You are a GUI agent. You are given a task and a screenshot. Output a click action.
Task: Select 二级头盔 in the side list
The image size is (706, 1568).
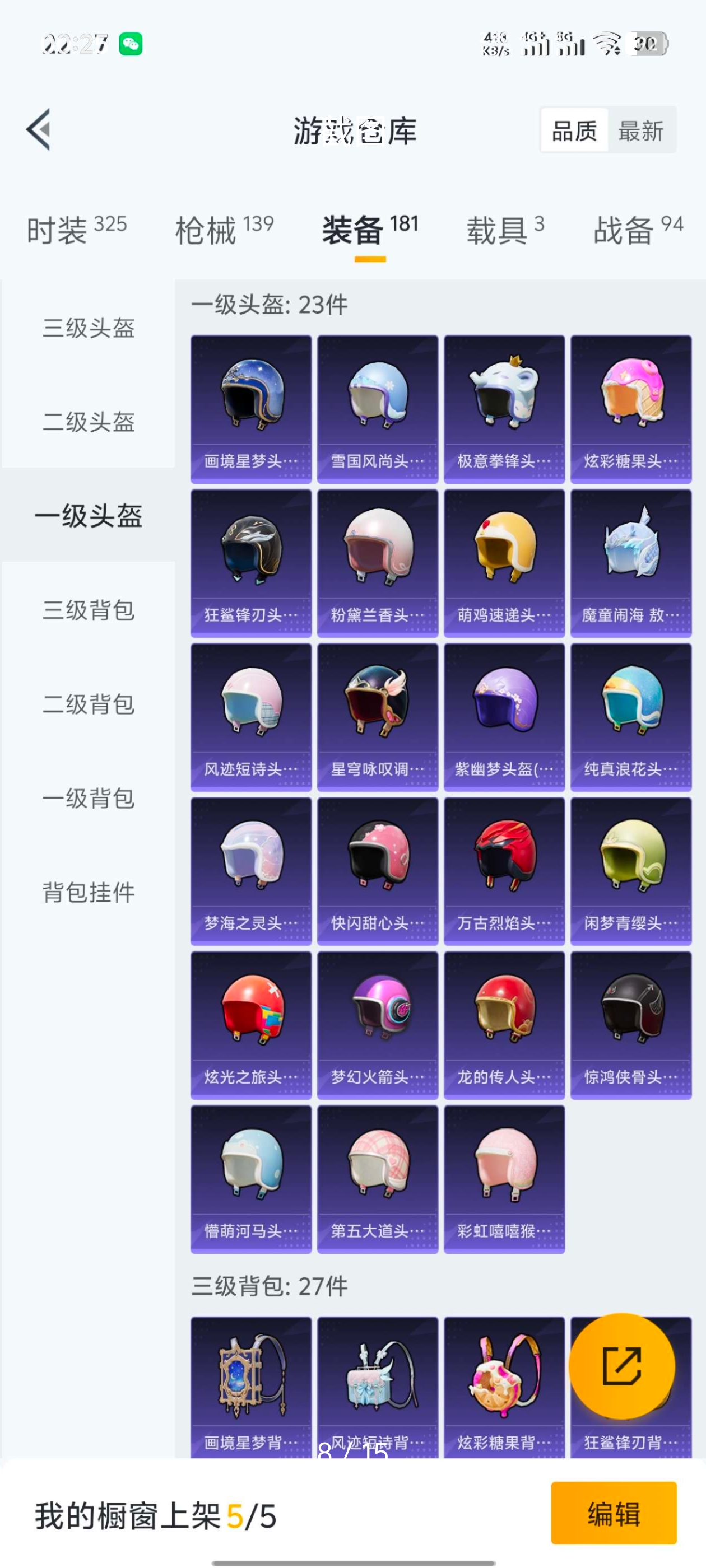pos(89,422)
